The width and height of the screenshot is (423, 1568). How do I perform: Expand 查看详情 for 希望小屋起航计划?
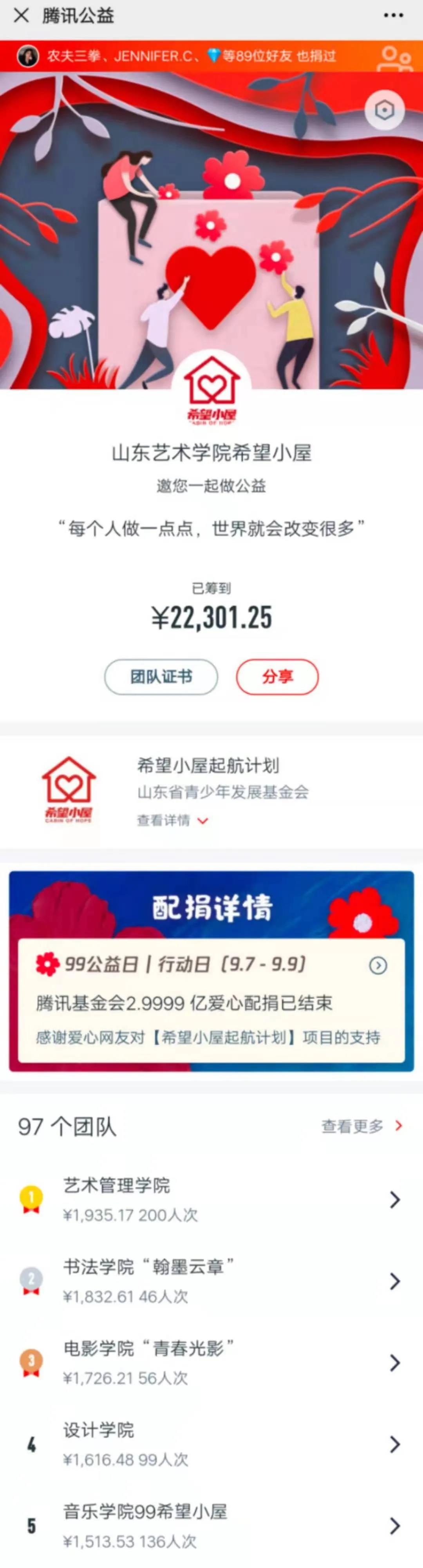point(172,820)
